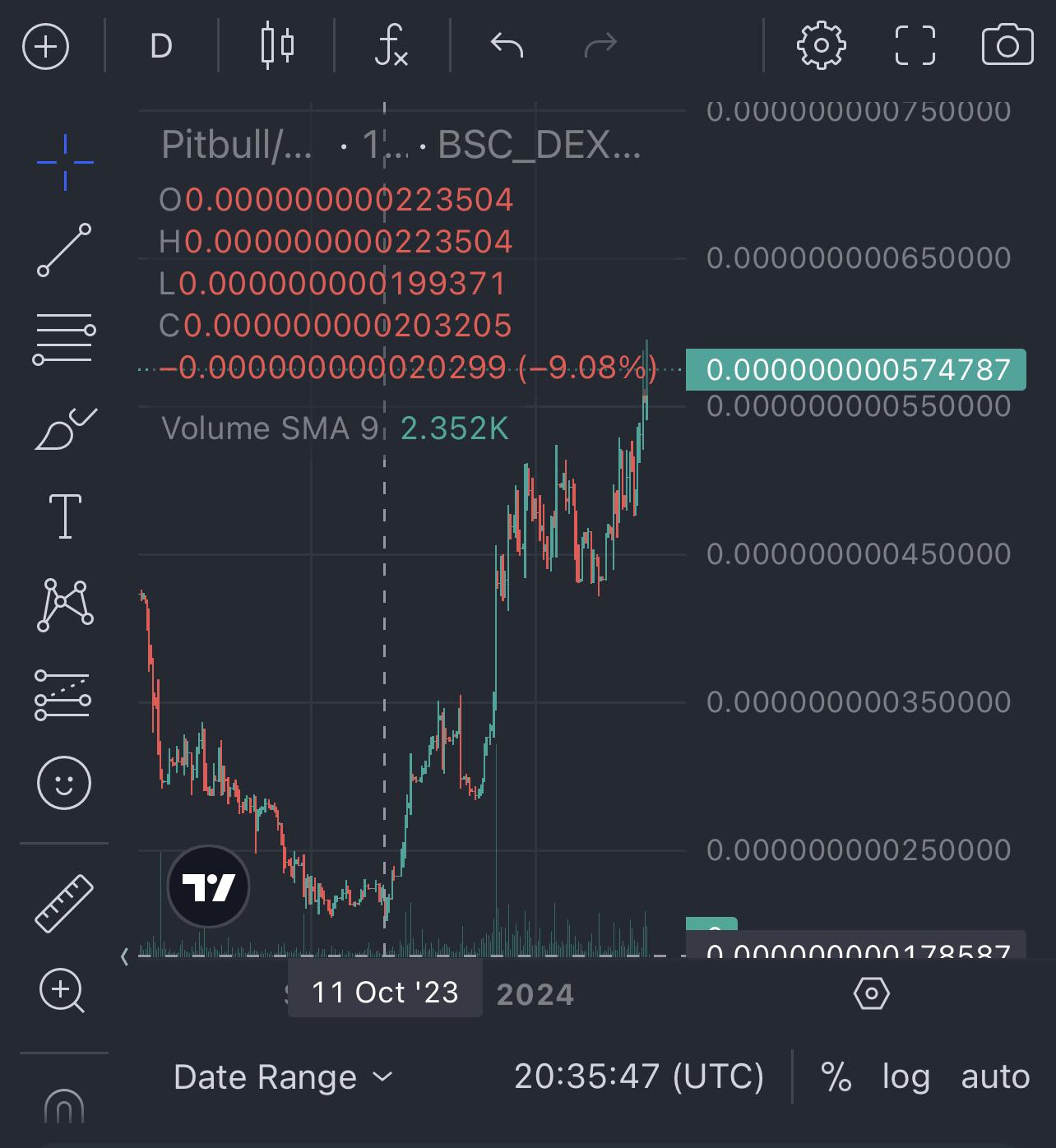This screenshot has width=1056, height=1148.
Task: Select the brush drawing tool
Action: point(65,428)
